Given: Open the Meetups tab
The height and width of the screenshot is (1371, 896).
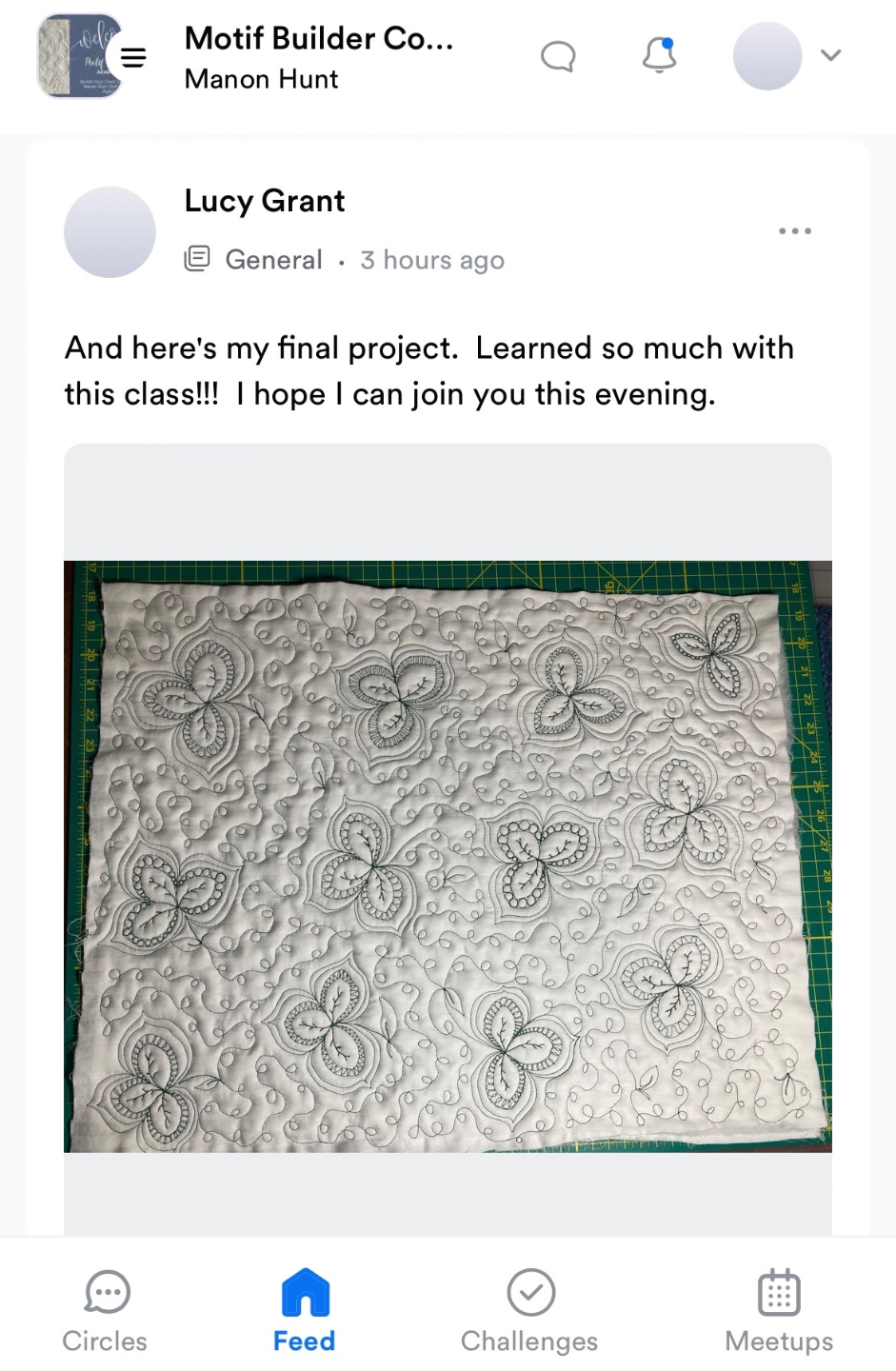Looking at the screenshot, I should tap(778, 1311).
